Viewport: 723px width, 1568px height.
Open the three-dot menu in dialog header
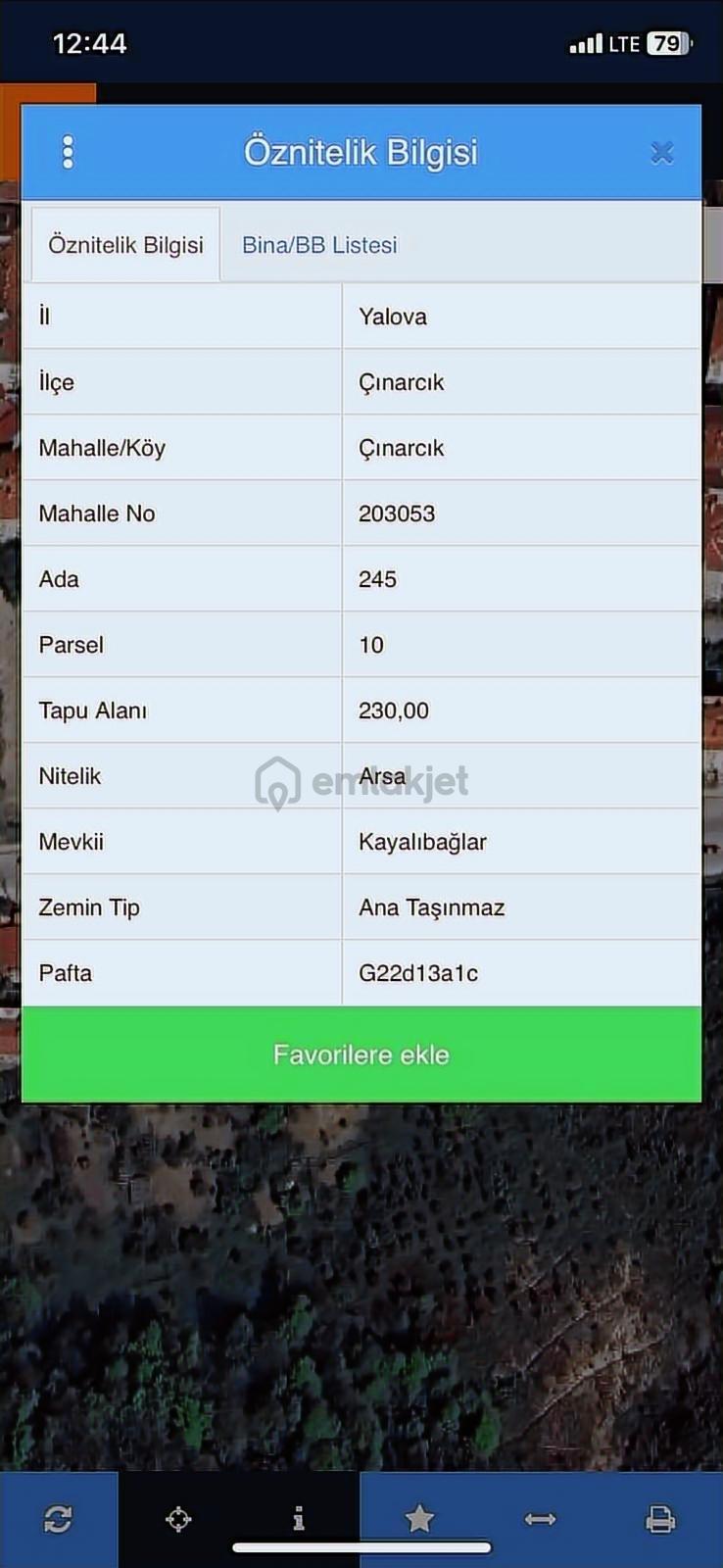pyautogui.click(x=68, y=152)
